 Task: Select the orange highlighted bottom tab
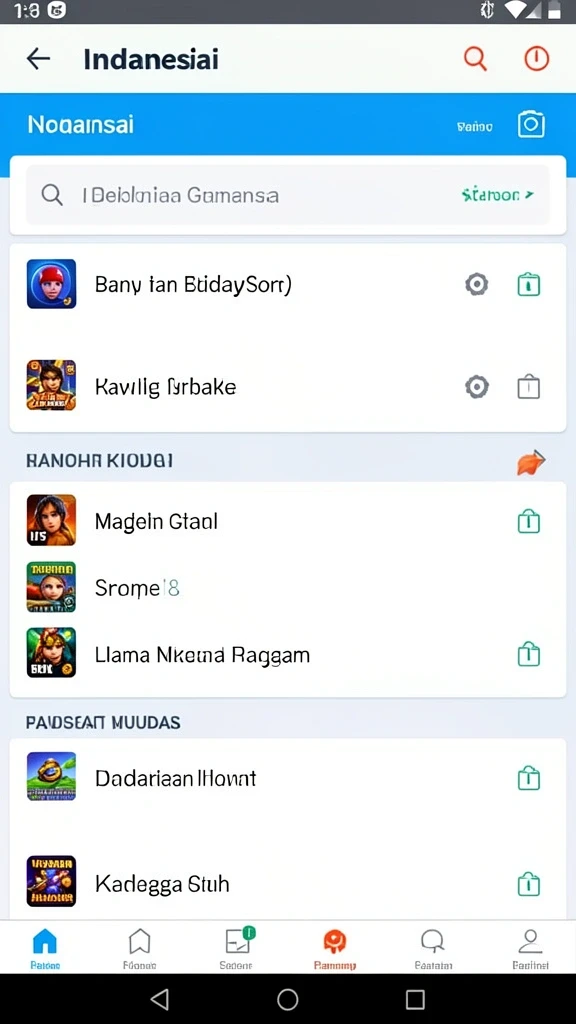334,948
